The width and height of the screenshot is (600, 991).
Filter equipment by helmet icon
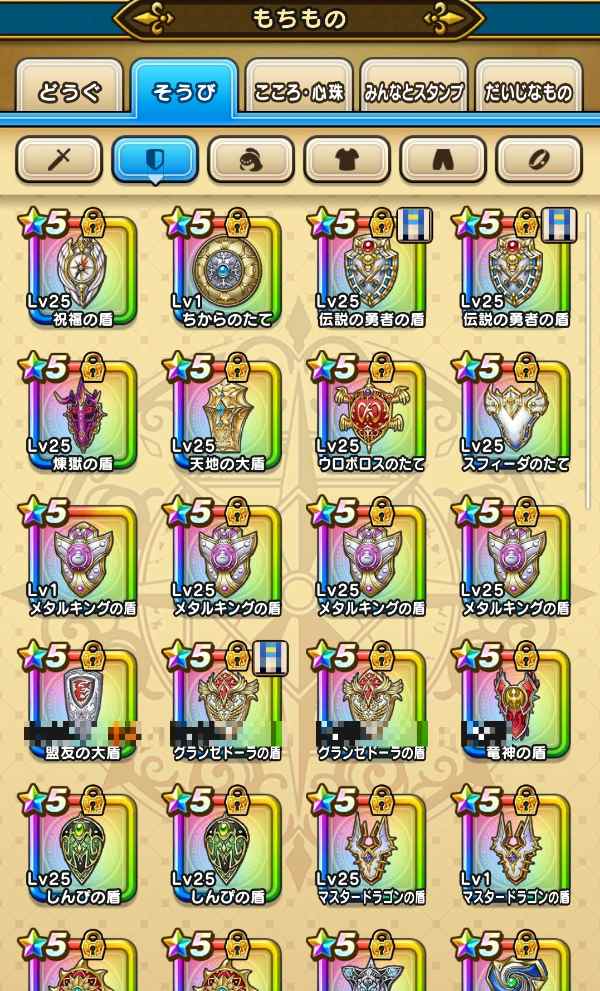tap(251, 159)
